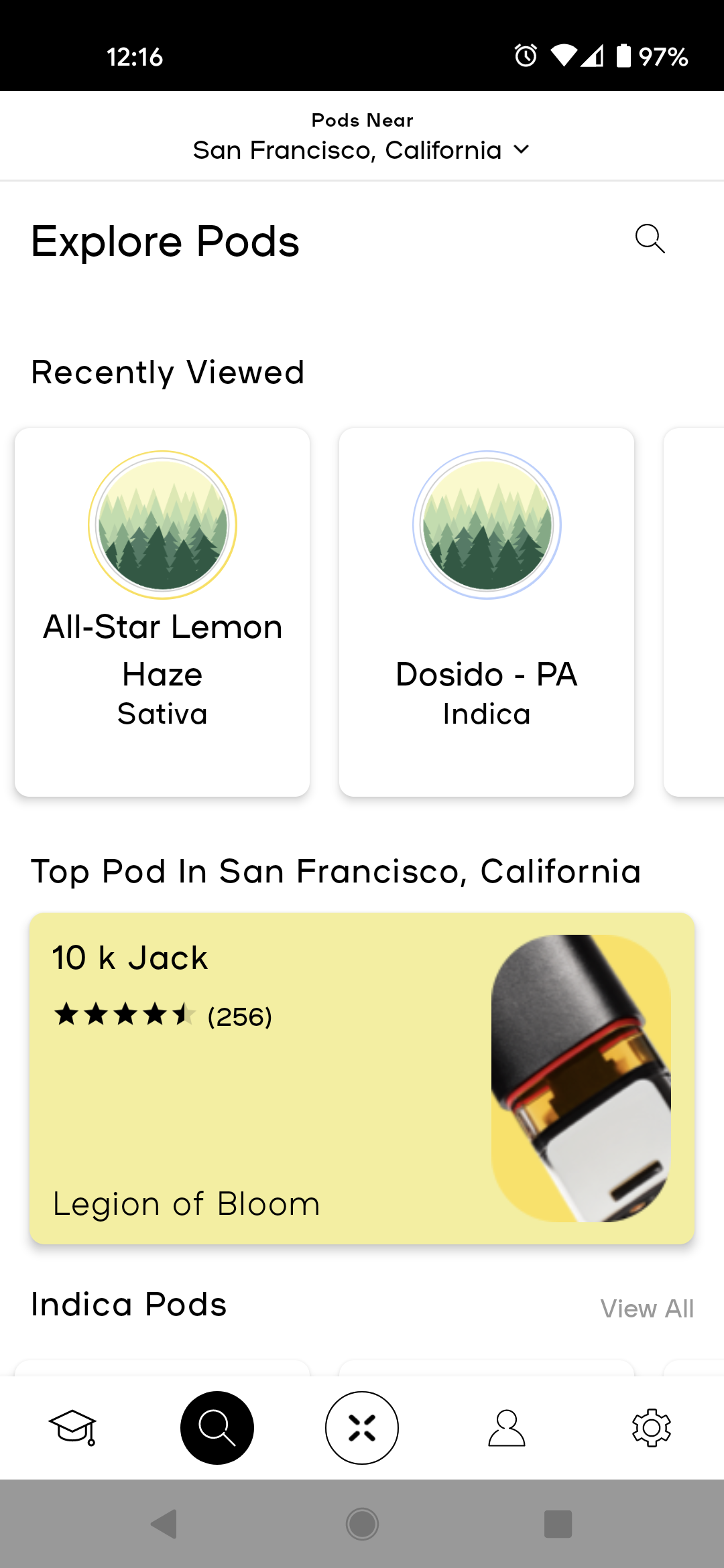Screen dimensions: 724x1568
Task: View the 10 k Jack top pod
Action: pos(361,1078)
